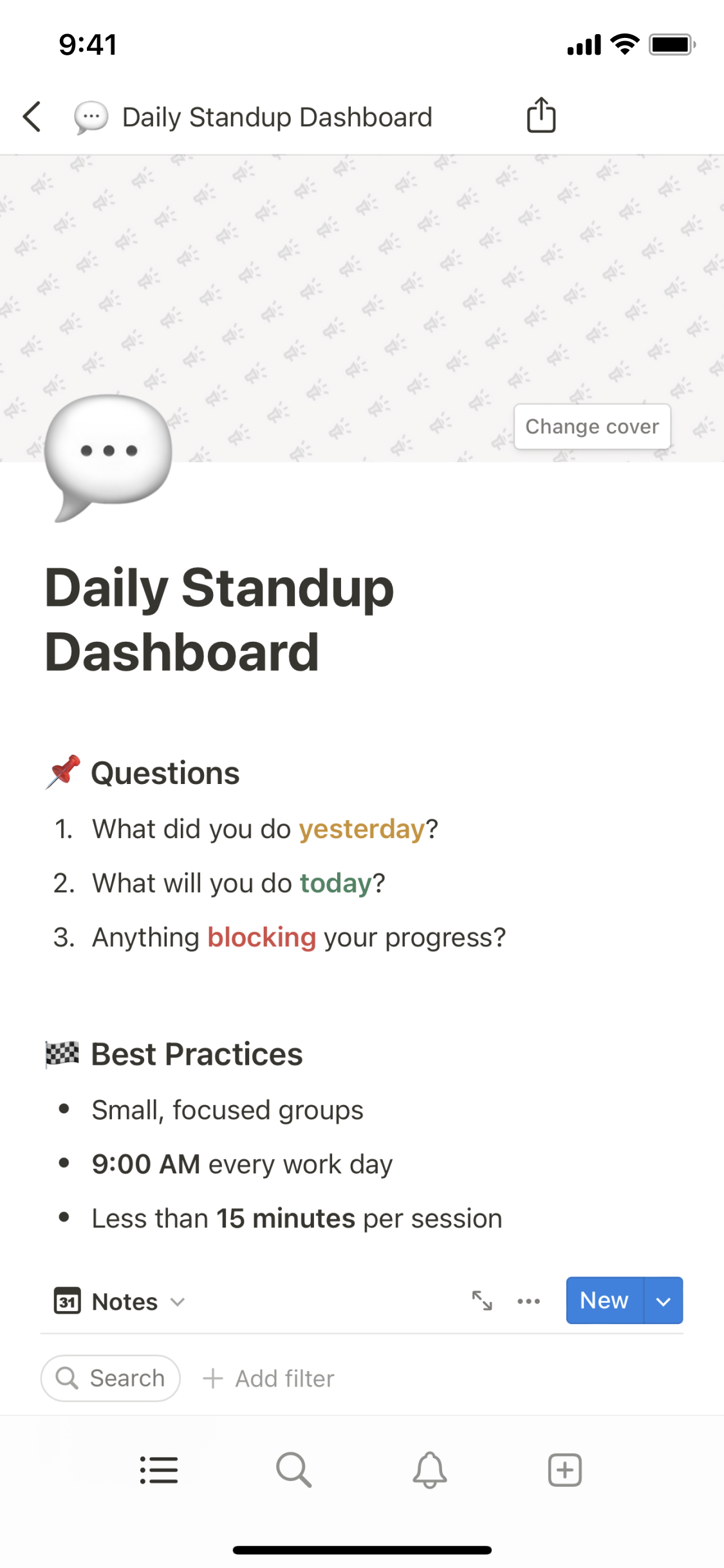
Task: Open the page list in bottom bar
Action: point(159,1470)
